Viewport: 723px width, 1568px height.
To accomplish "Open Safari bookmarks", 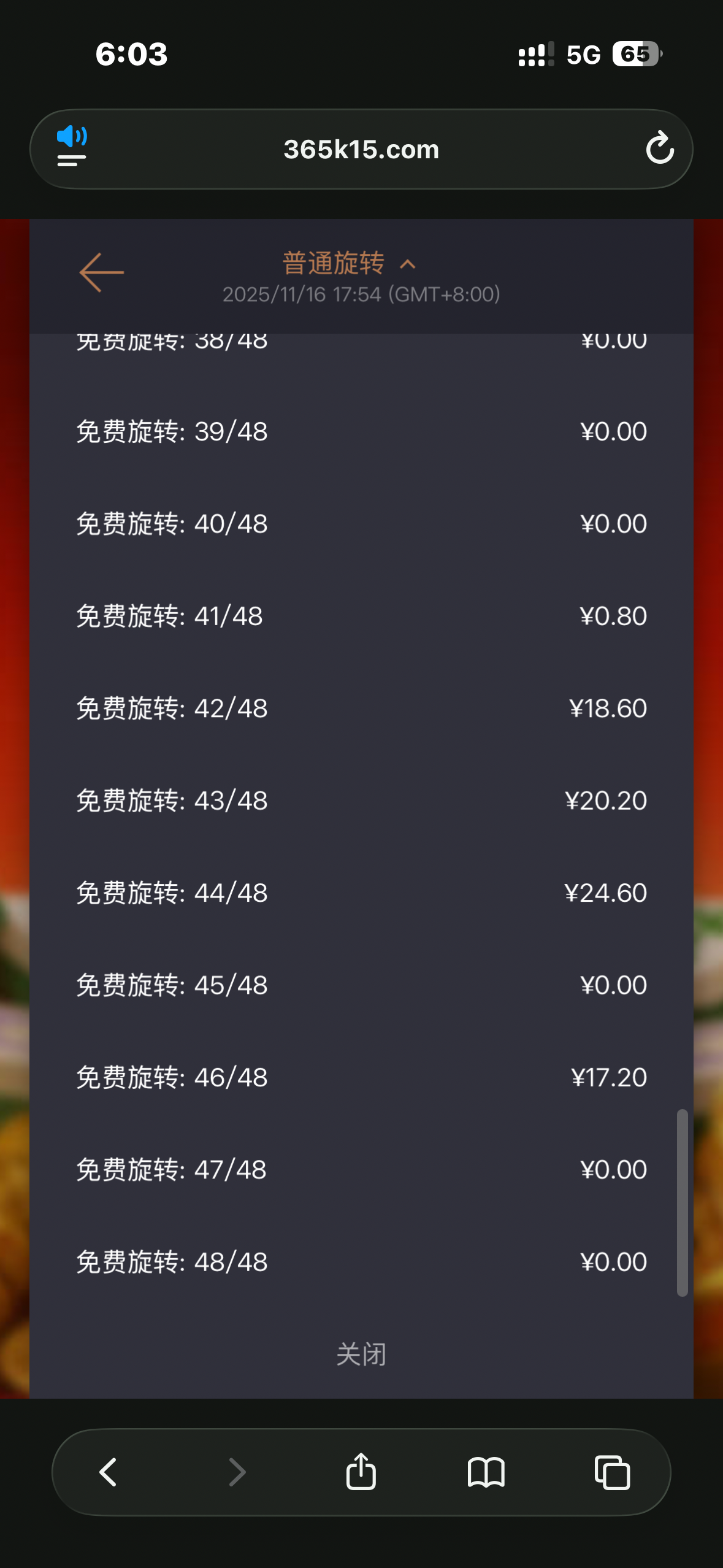I will pyautogui.click(x=486, y=1472).
